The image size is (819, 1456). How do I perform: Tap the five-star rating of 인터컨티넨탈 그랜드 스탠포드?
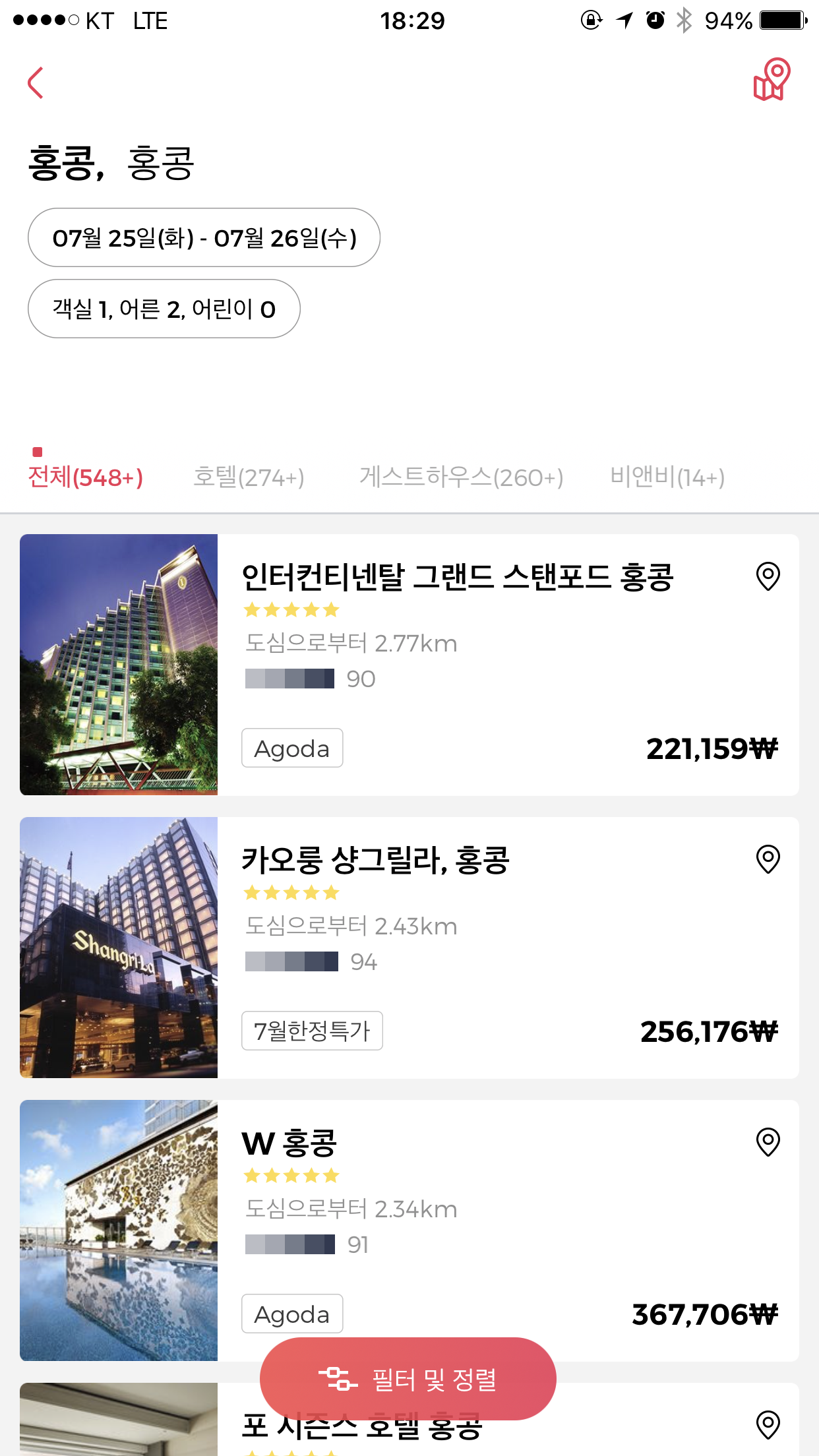[290, 610]
